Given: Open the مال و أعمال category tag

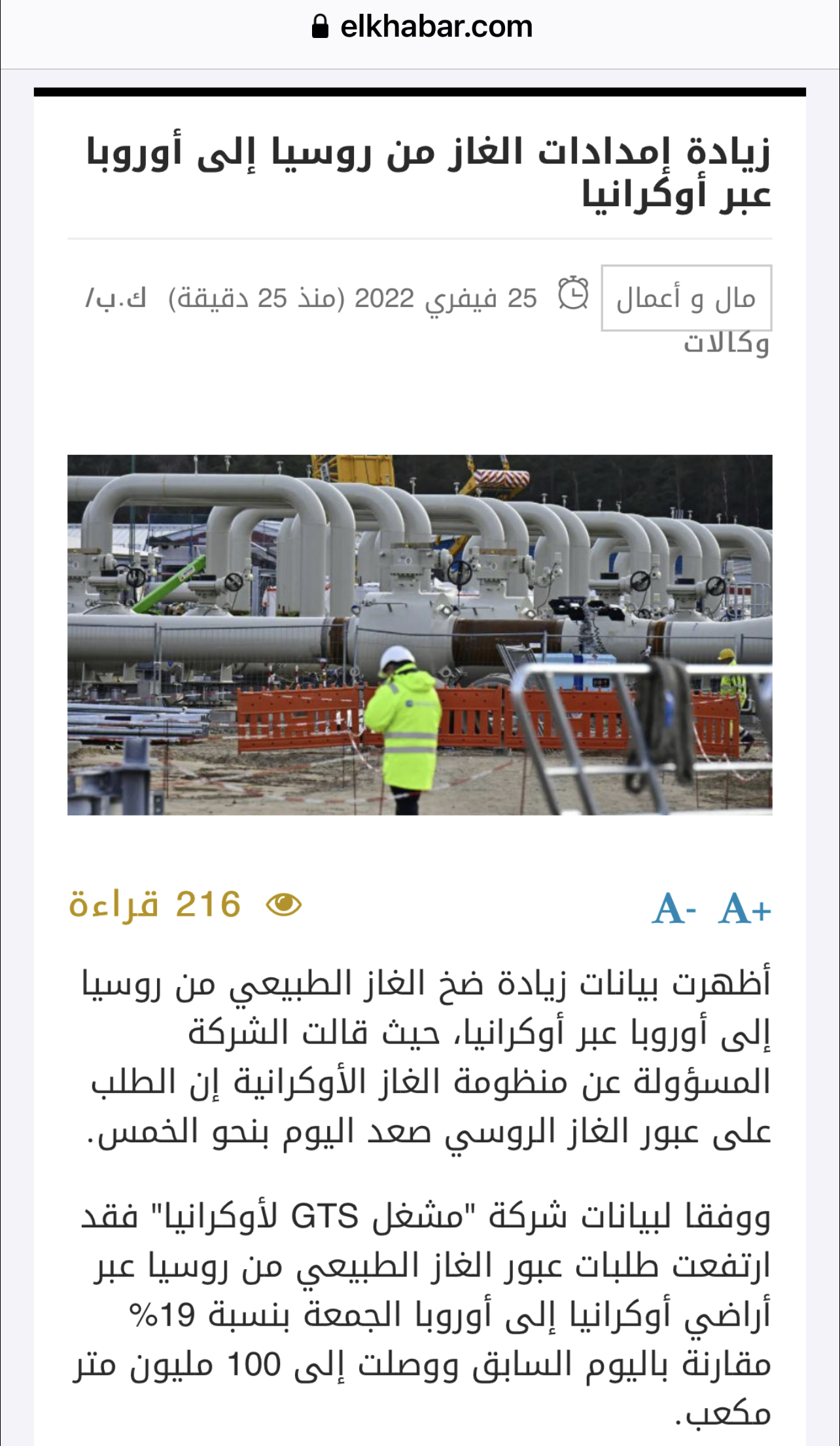Looking at the screenshot, I should click(686, 298).
